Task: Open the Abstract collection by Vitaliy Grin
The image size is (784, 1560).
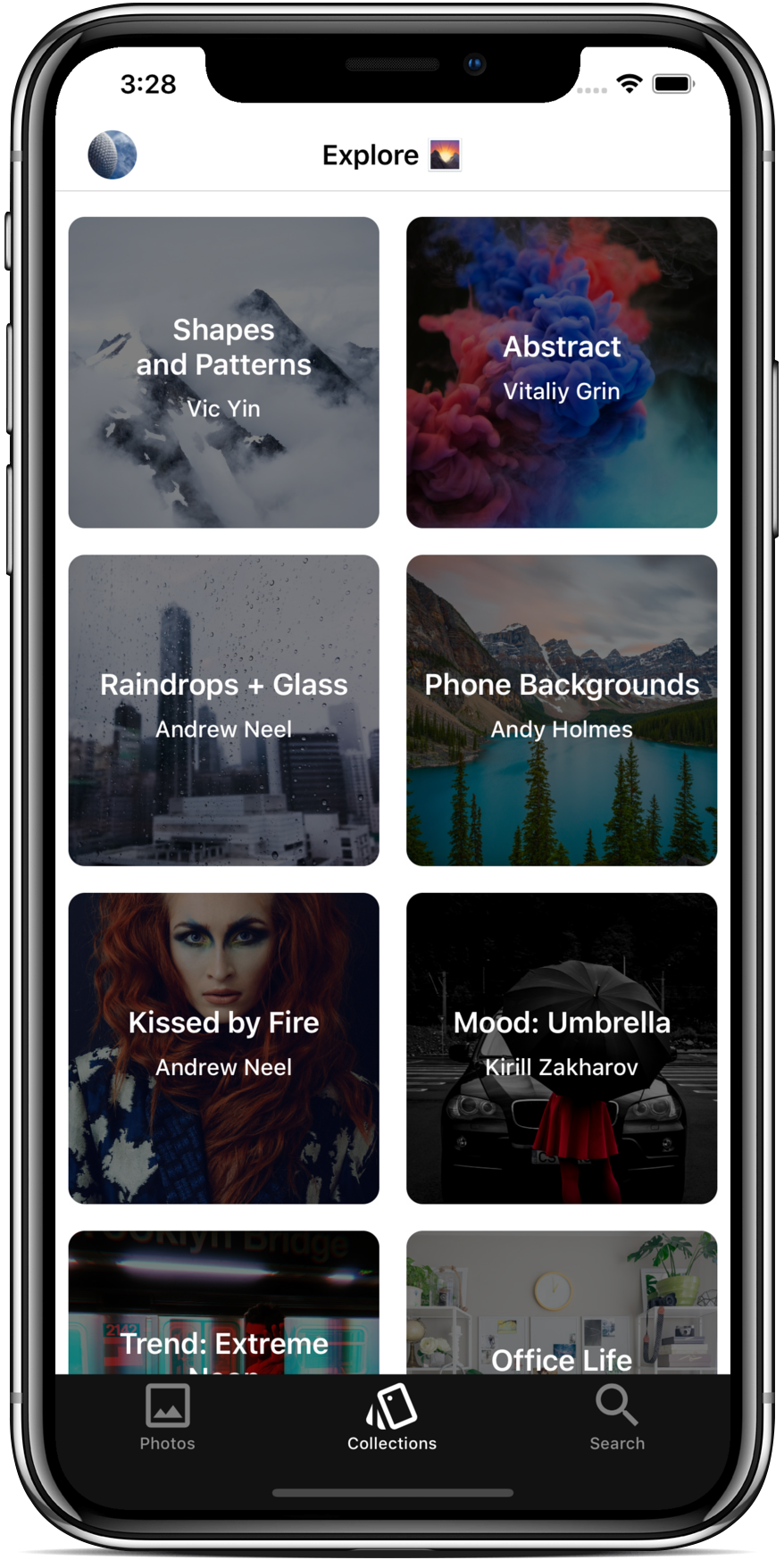Action: 562,372
